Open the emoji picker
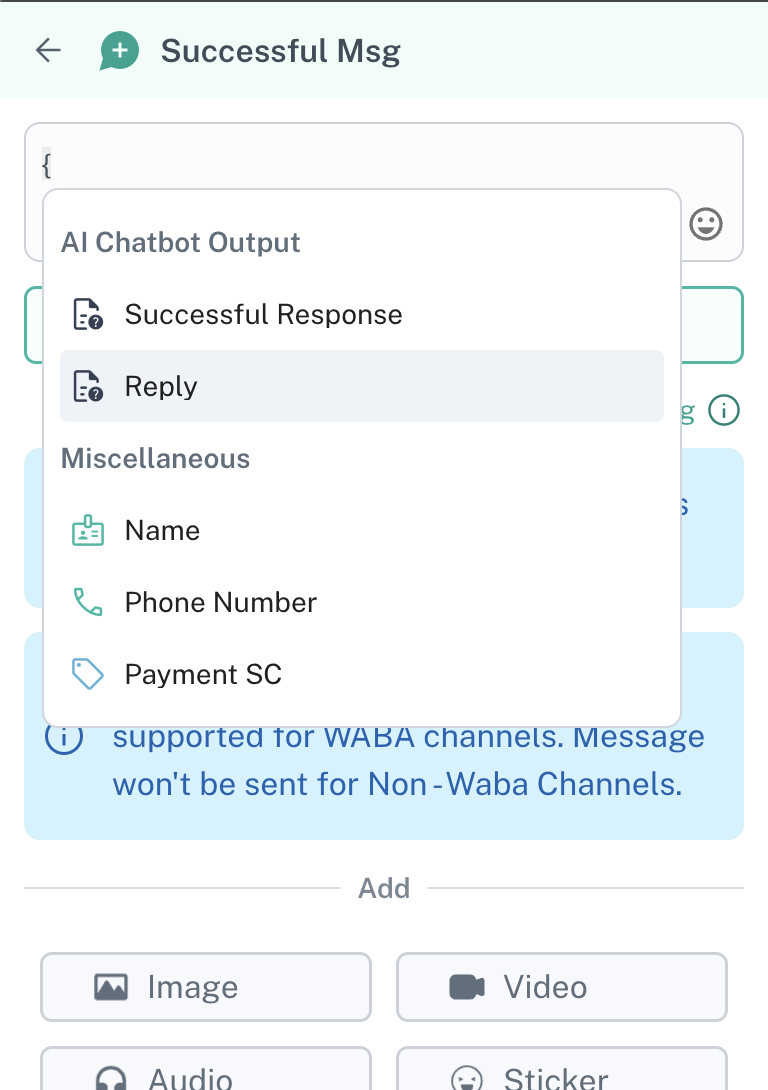Screen dimensions: 768x1090 tap(706, 223)
